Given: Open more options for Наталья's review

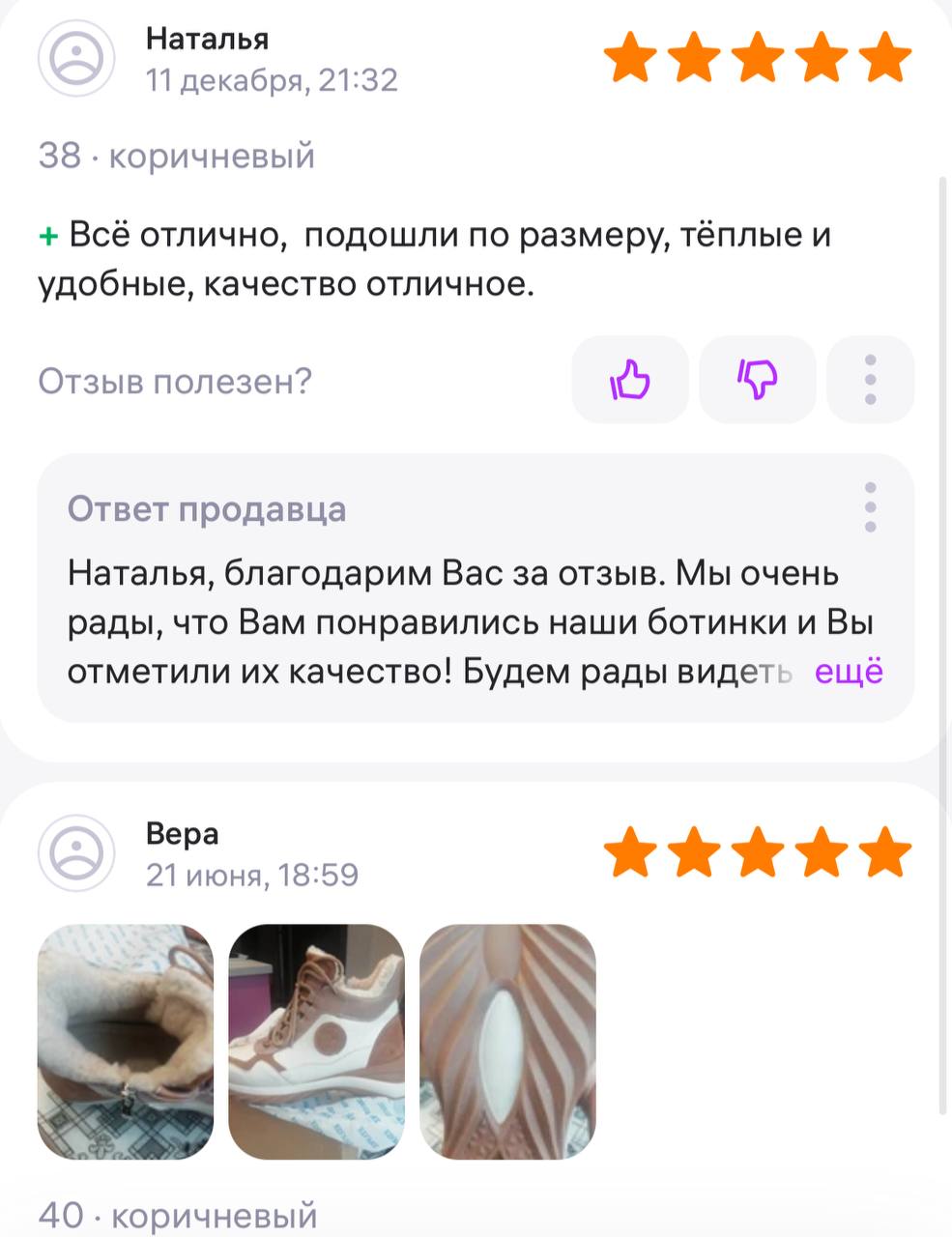Looking at the screenshot, I should (x=870, y=380).
